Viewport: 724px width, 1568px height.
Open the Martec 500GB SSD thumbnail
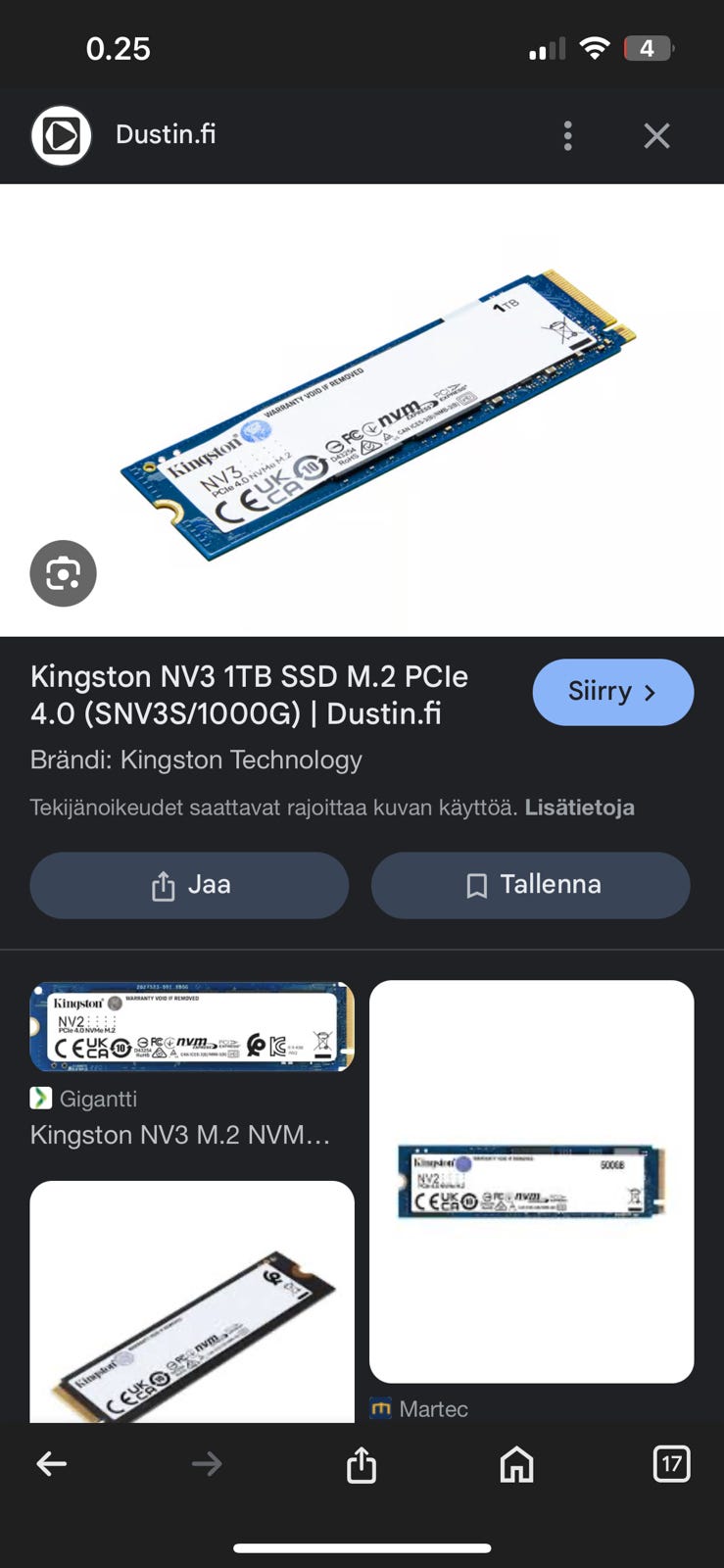click(532, 1180)
